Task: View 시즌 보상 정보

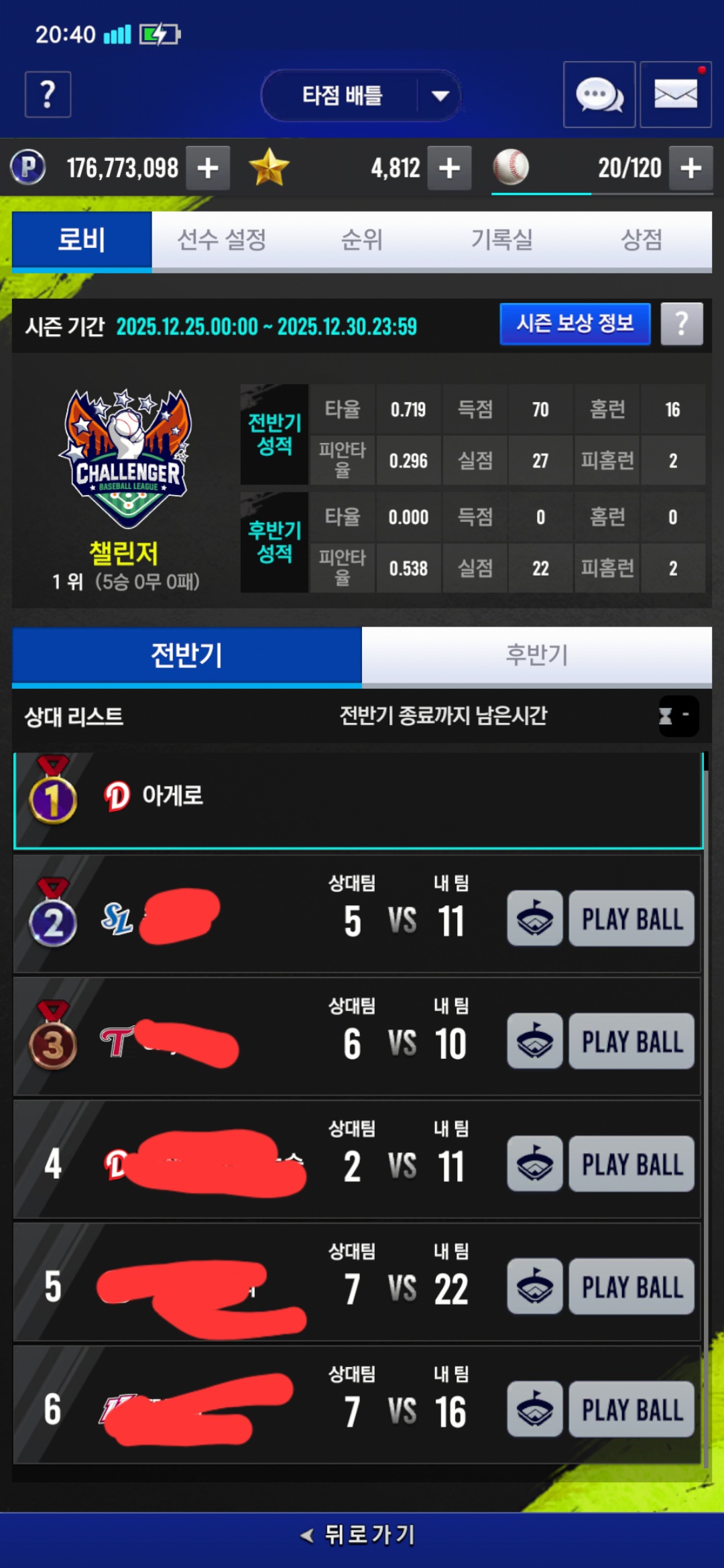Action: pos(575,324)
